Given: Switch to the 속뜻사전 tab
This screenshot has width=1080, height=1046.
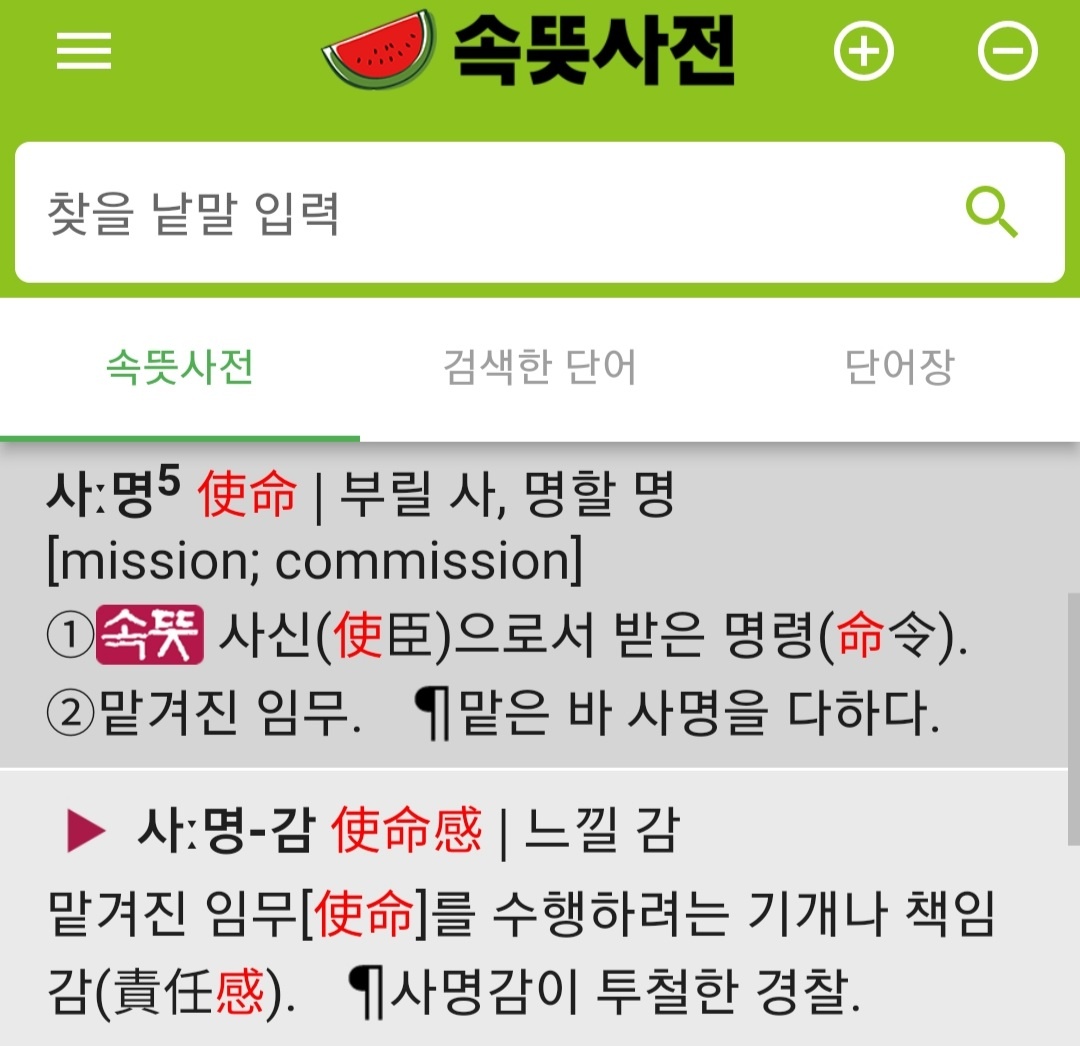Looking at the screenshot, I should [x=180, y=368].
